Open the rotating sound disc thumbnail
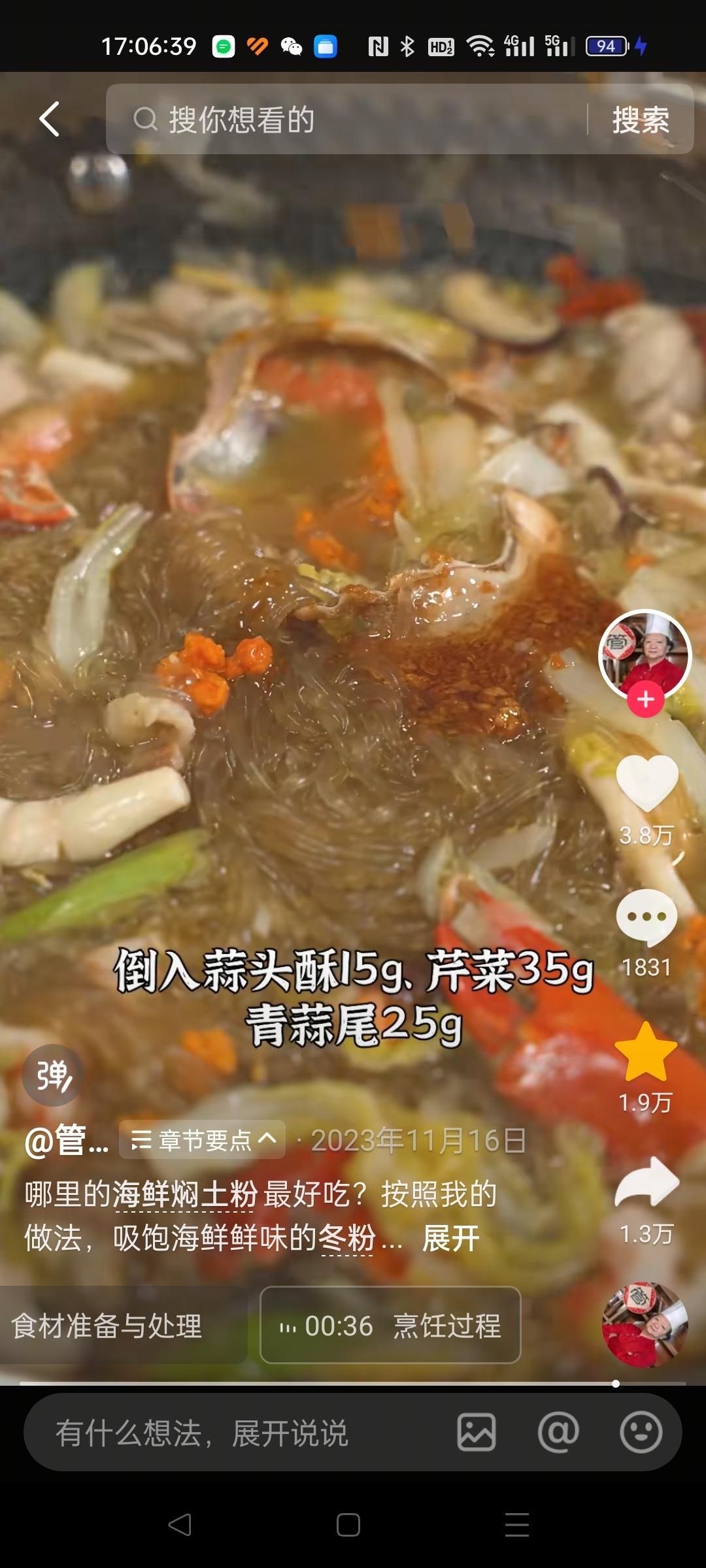 pyautogui.click(x=645, y=1325)
